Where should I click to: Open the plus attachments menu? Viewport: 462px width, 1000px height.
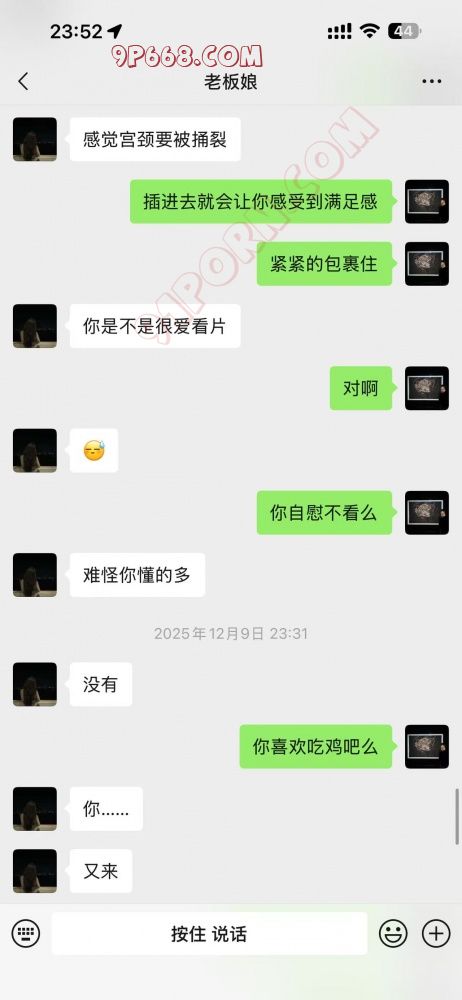pyautogui.click(x=436, y=934)
